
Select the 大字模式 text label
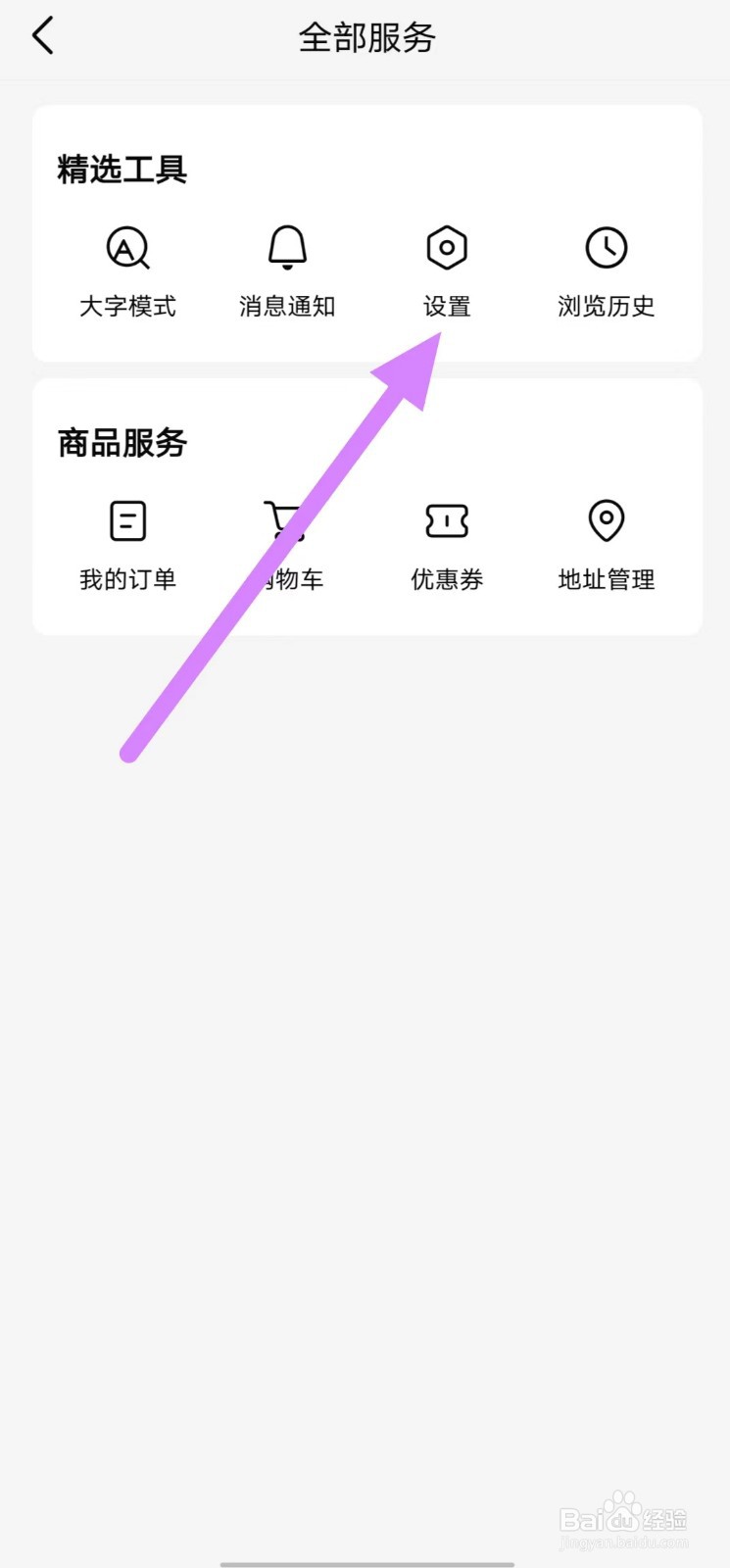tap(127, 306)
